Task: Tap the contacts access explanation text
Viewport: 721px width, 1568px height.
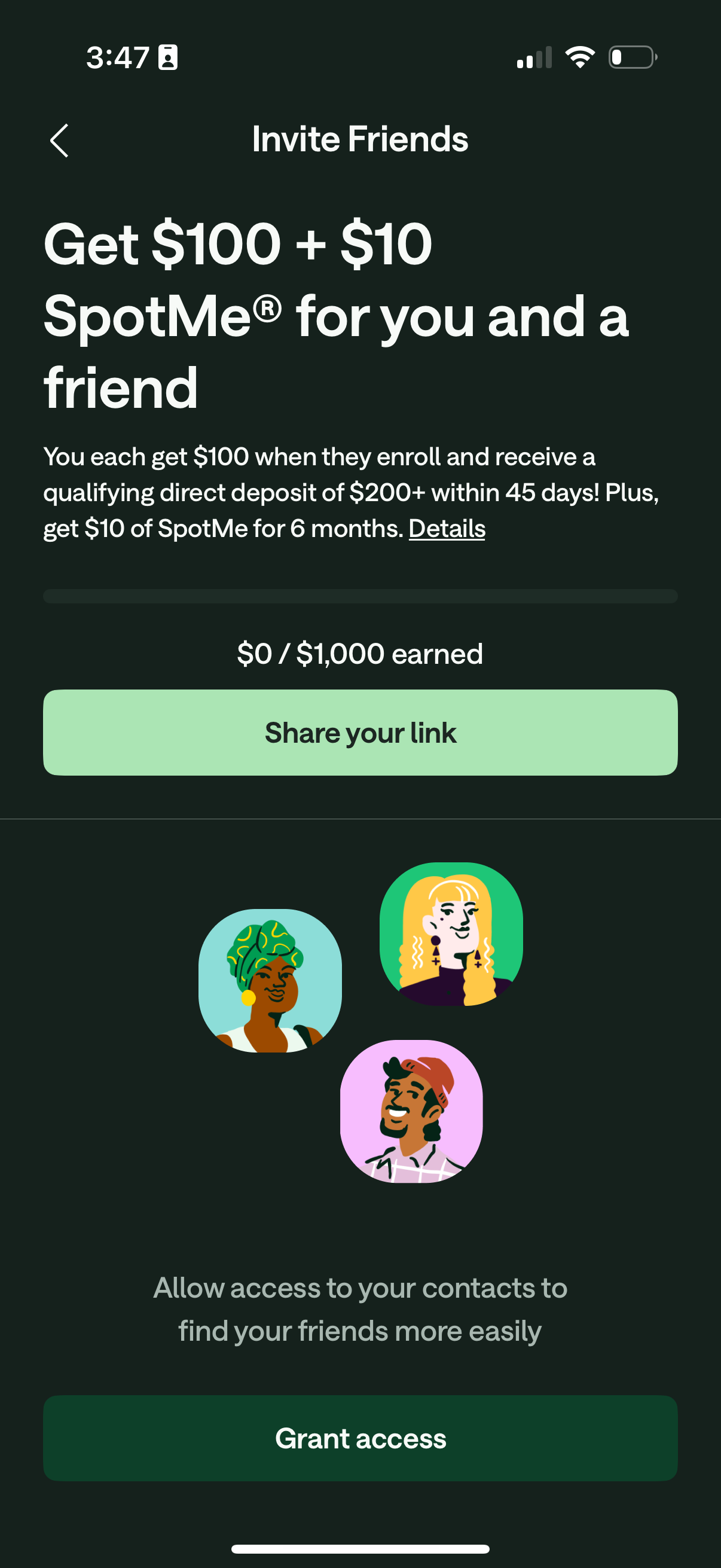Action: [x=360, y=1308]
